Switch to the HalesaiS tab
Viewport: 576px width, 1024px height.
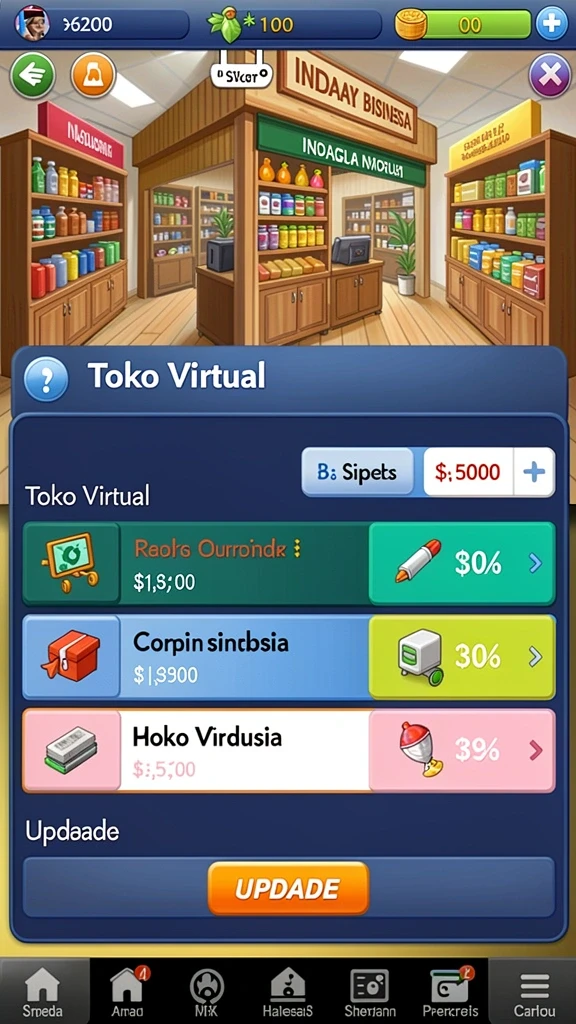coord(288,991)
